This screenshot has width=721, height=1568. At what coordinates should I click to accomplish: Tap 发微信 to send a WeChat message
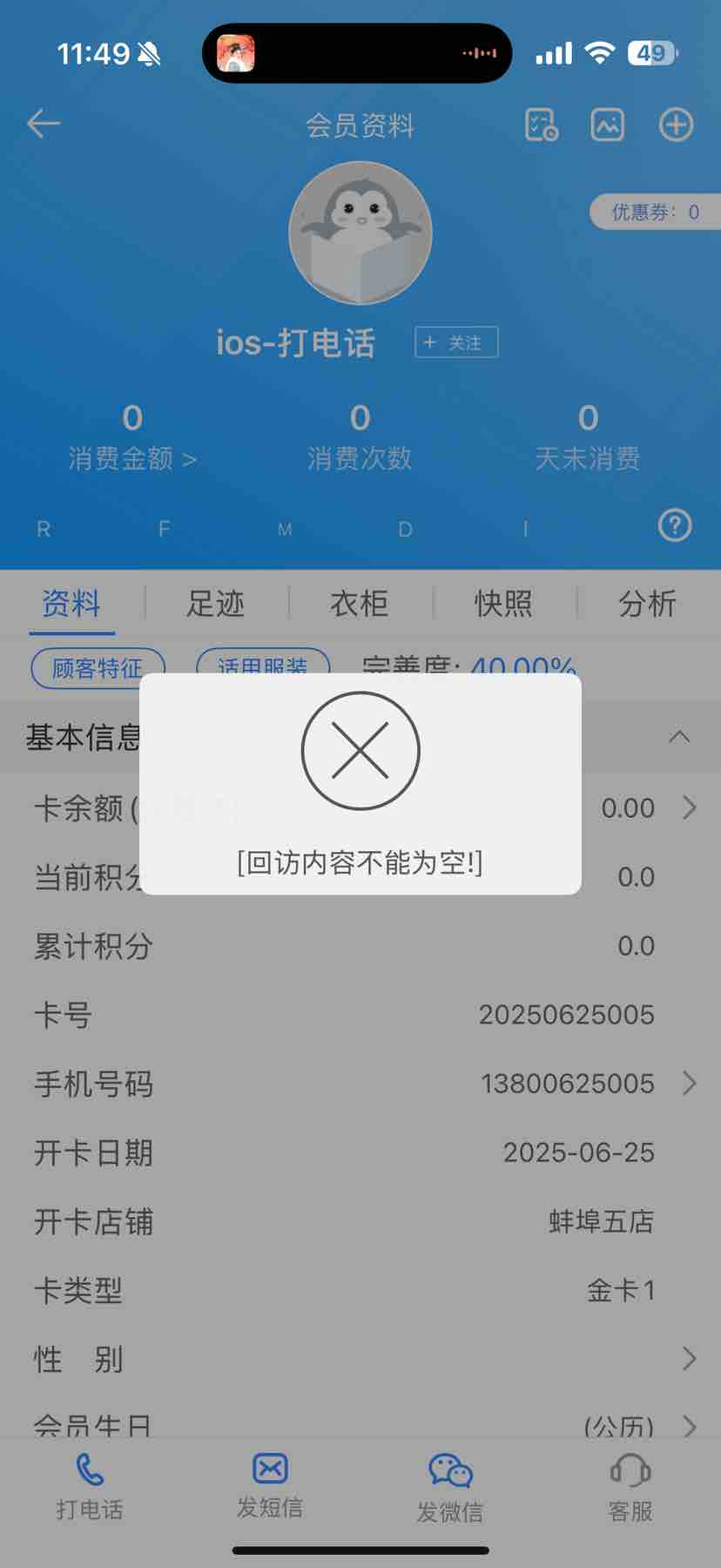449,1487
